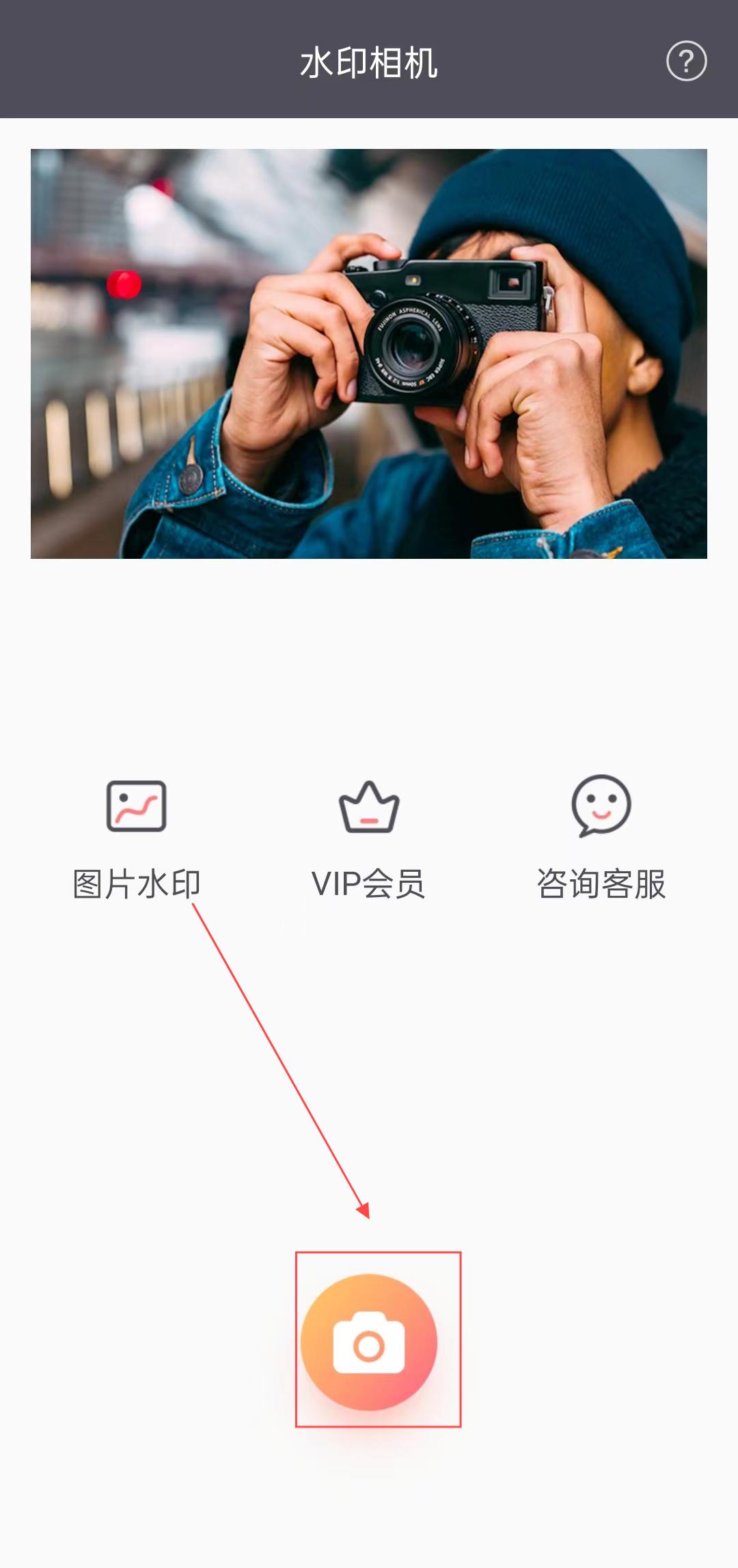Open 图片水印 photo watermark feature
Image resolution: width=738 pixels, height=1568 pixels.
coord(137,837)
